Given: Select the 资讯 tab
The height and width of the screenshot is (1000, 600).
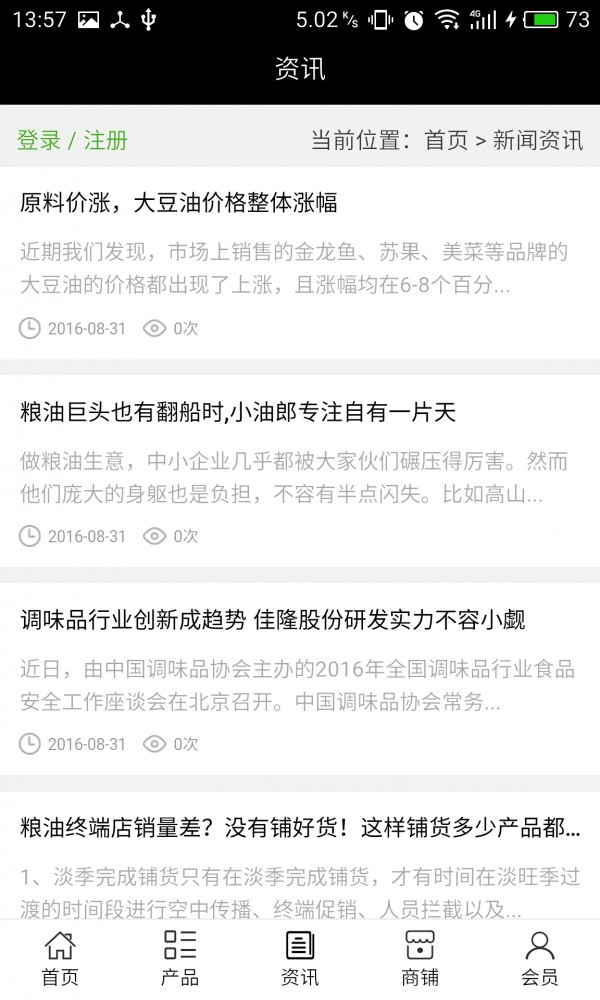Looking at the screenshot, I should pyautogui.click(x=300, y=958).
